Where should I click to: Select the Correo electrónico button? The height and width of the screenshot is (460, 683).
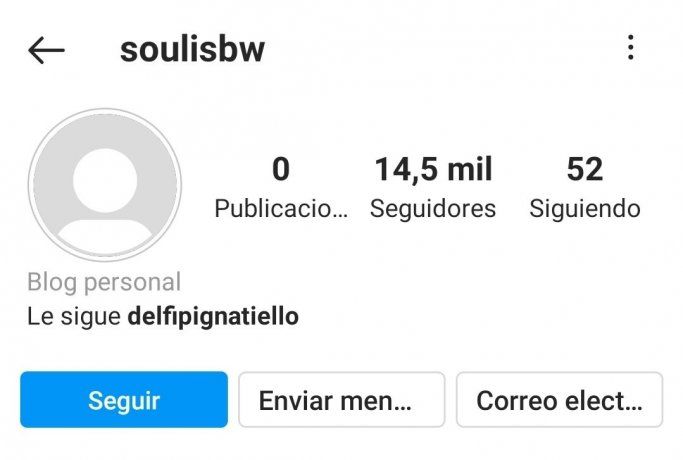click(559, 401)
